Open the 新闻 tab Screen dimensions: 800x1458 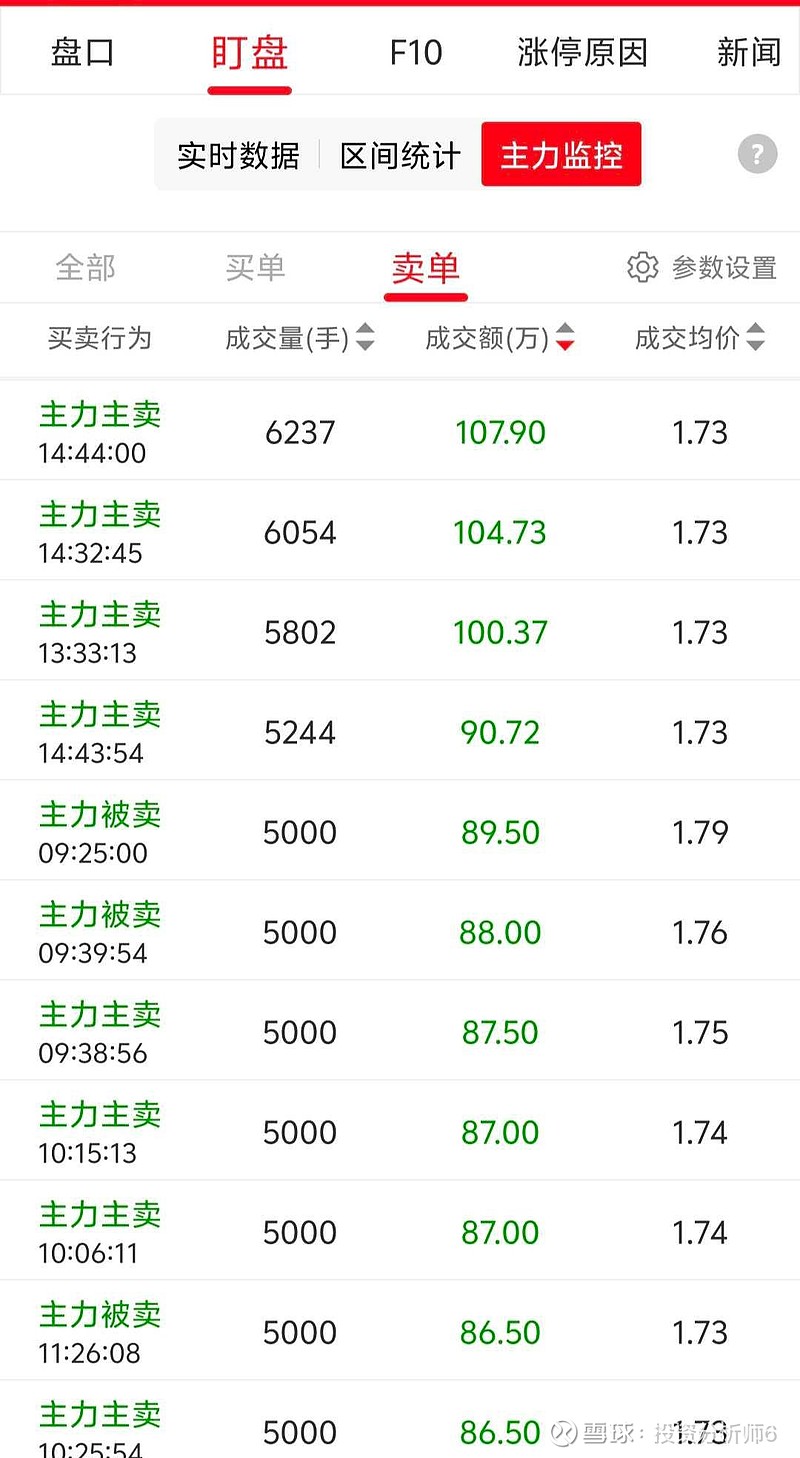click(749, 52)
